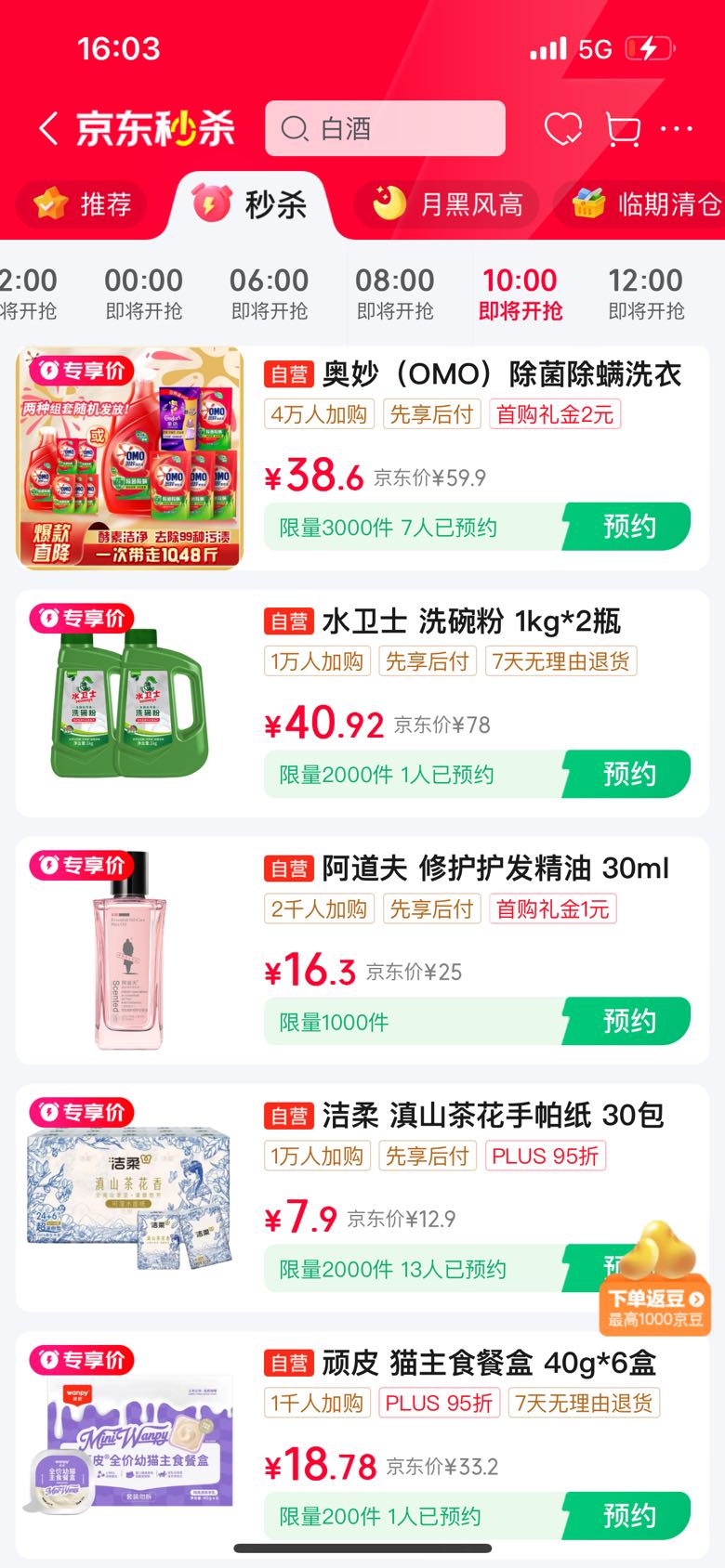Screen dimensions: 725x1568
Task: Reserve the 顽皮 猫主食餐盒 deal
Action: tap(628, 1516)
